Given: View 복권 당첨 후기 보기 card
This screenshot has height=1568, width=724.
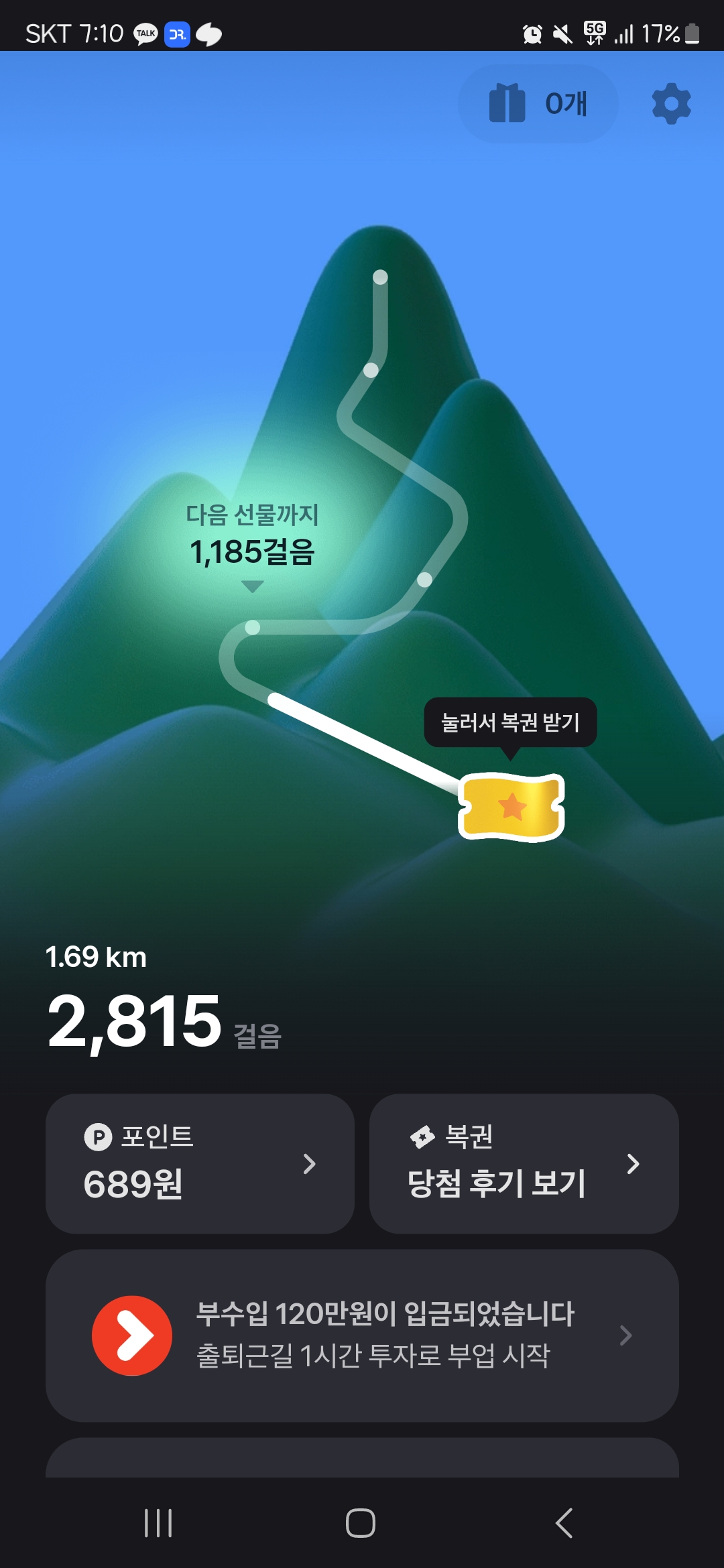Looking at the screenshot, I should click(x=524, y=1163).
